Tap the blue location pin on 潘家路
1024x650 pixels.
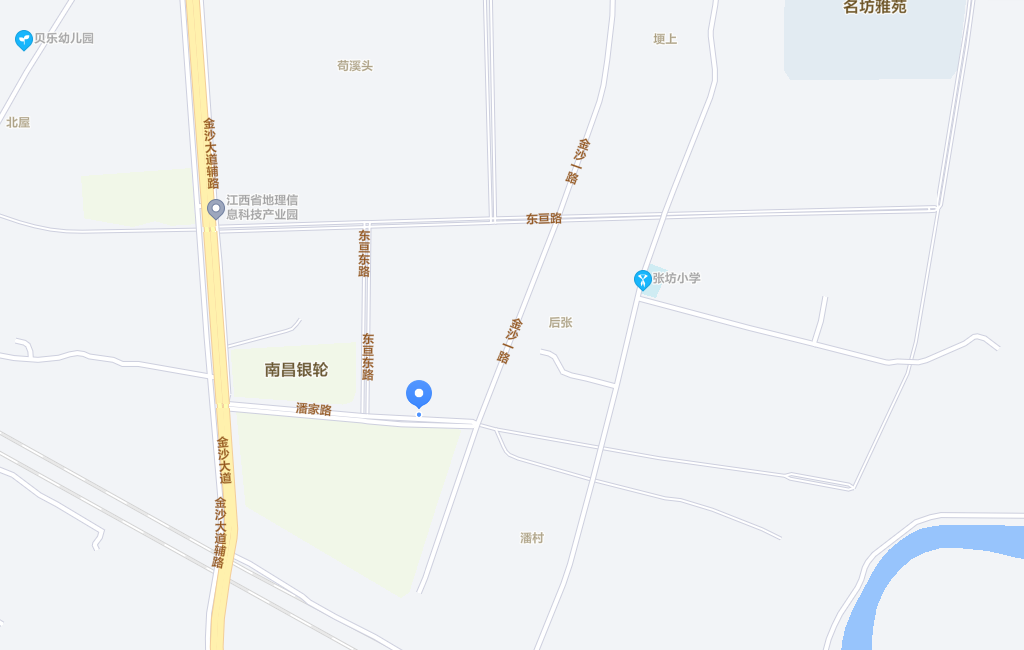pos(419,395)
